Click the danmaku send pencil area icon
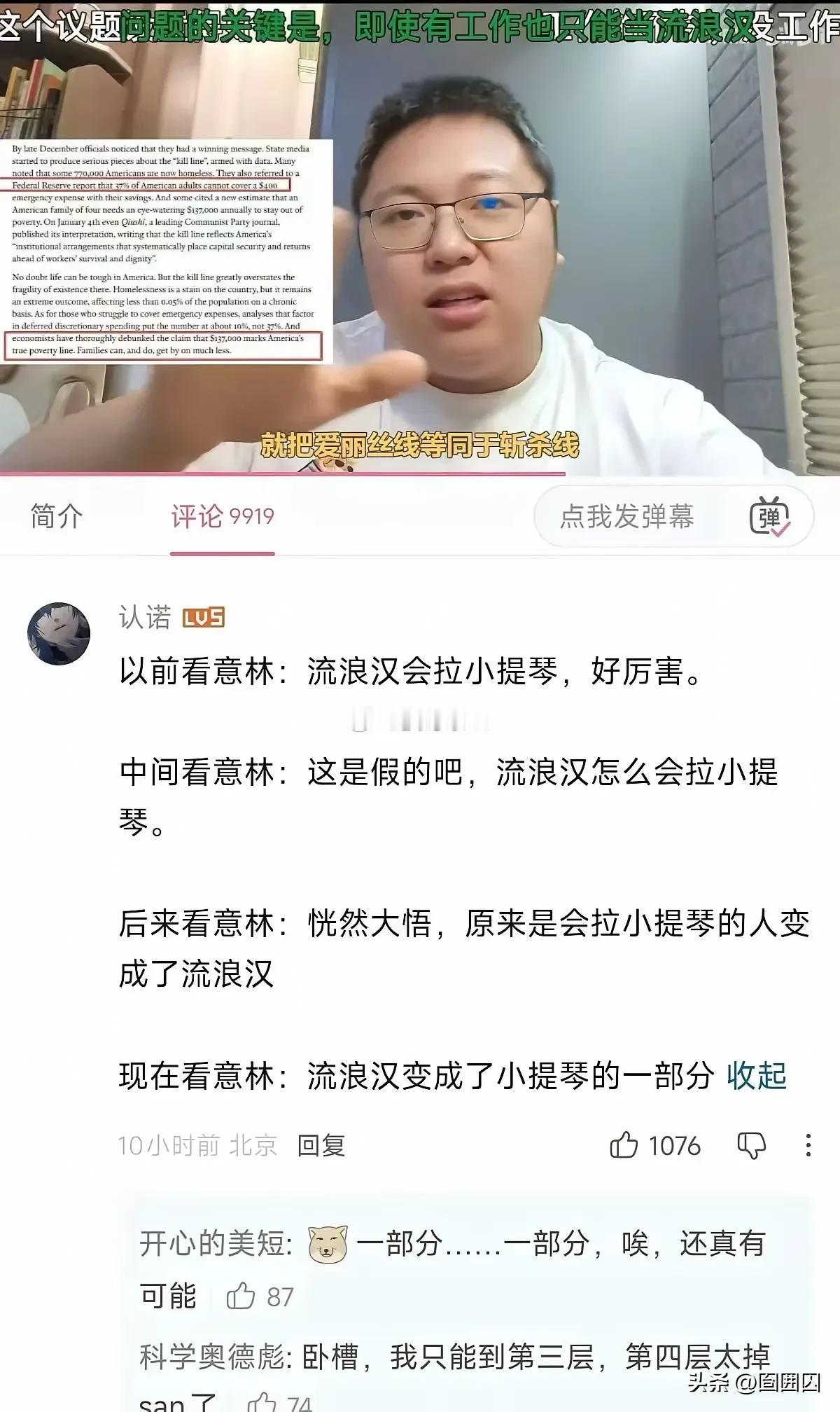The image size is (840, 1412). point(769,516)
